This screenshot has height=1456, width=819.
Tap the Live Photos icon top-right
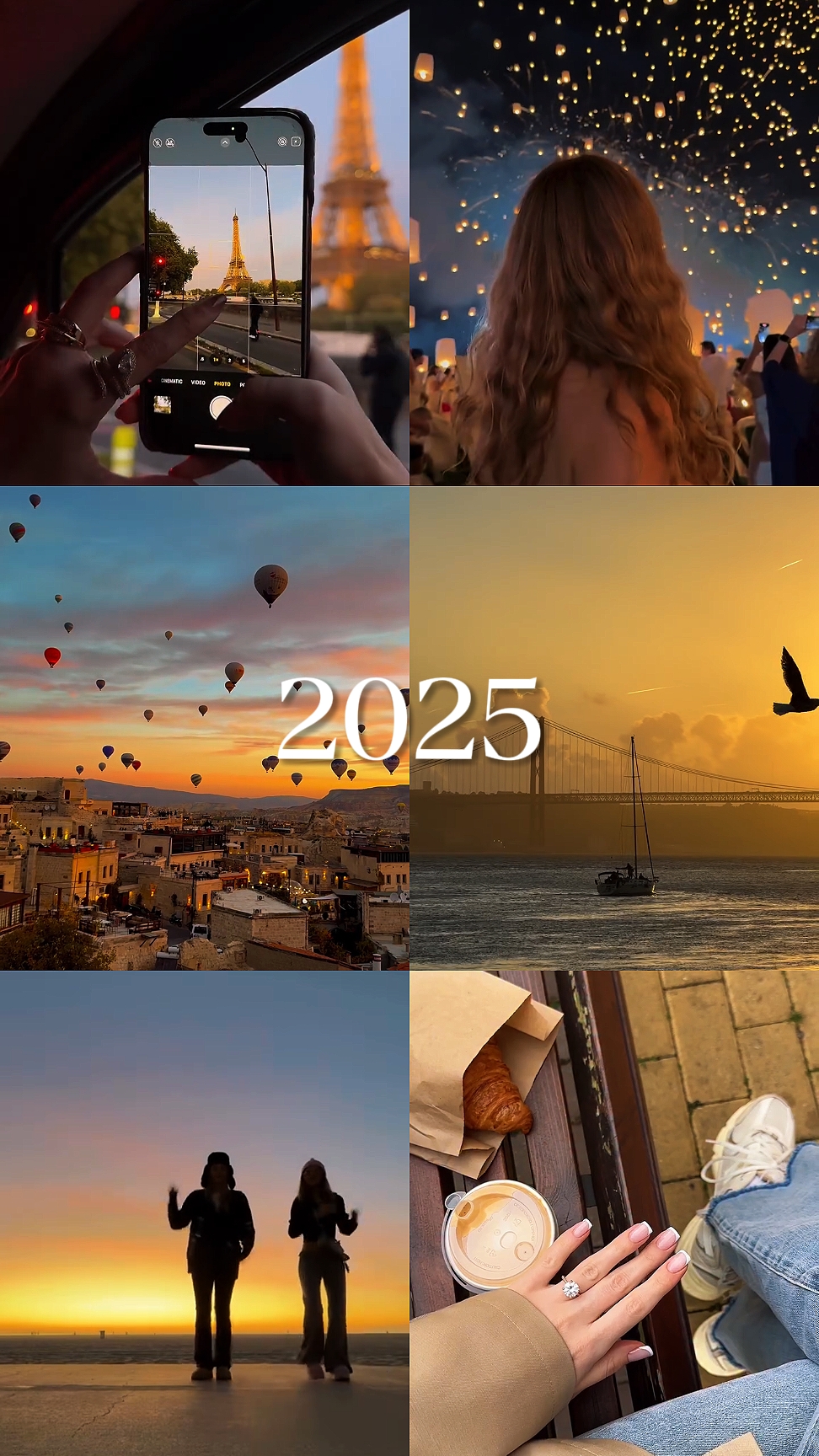[x=281, y=142]
